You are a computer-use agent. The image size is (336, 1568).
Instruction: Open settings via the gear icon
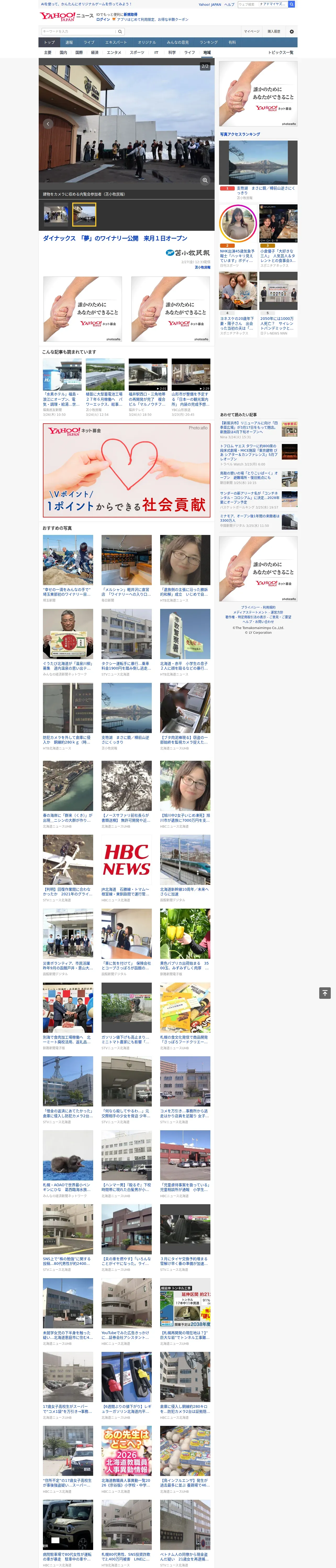tap(292, 32)
